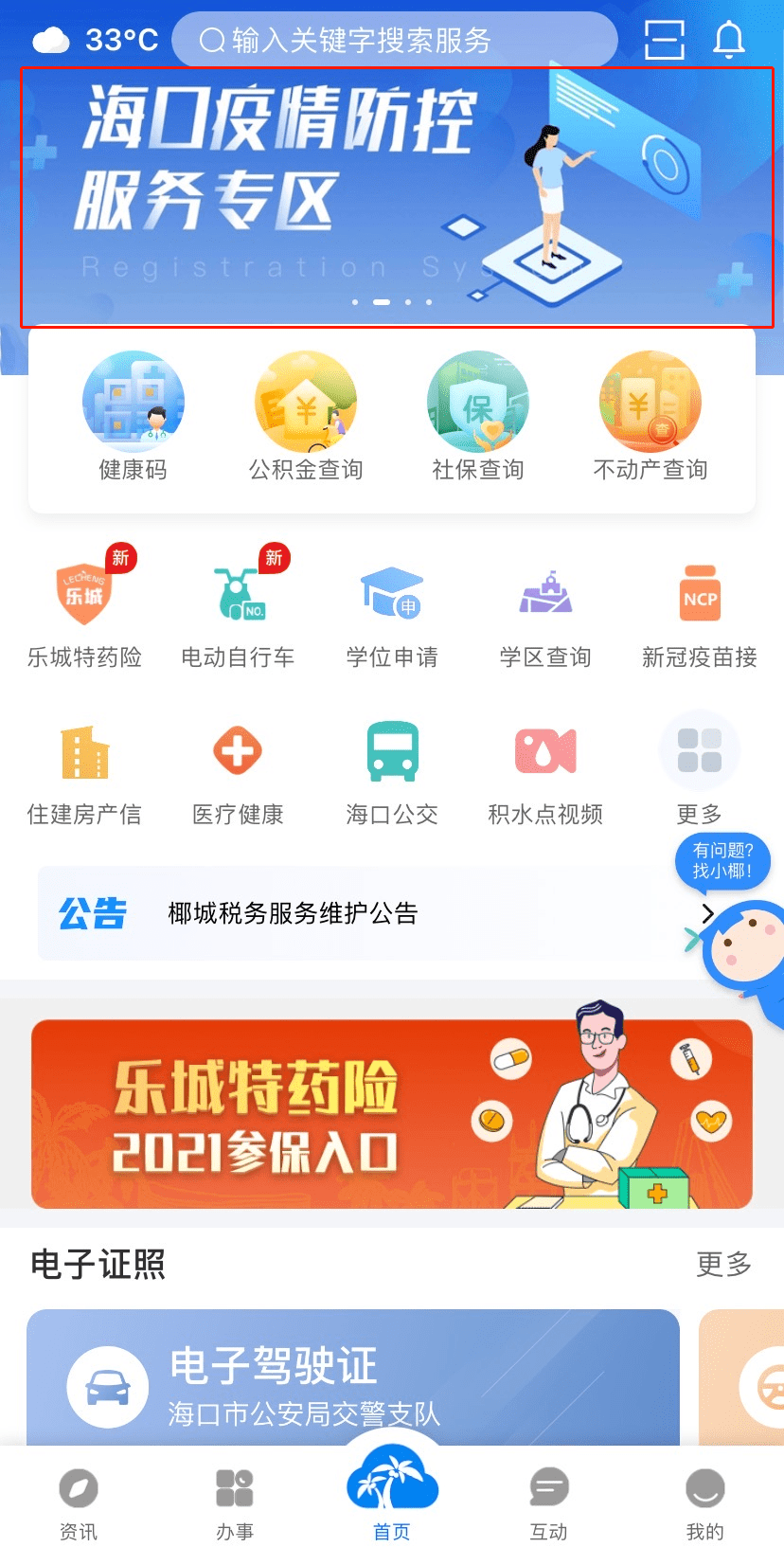Open the scan code icon
This screenshot has height=1565, width=784.
[x=664, y=40]
